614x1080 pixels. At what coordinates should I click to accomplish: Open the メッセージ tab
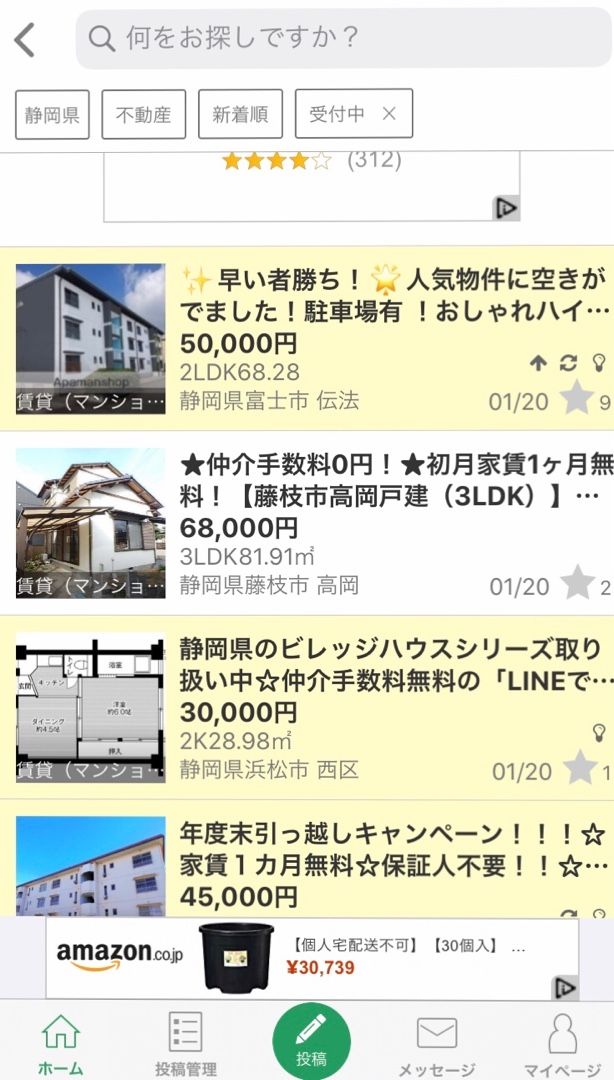tap(436, 1042)
